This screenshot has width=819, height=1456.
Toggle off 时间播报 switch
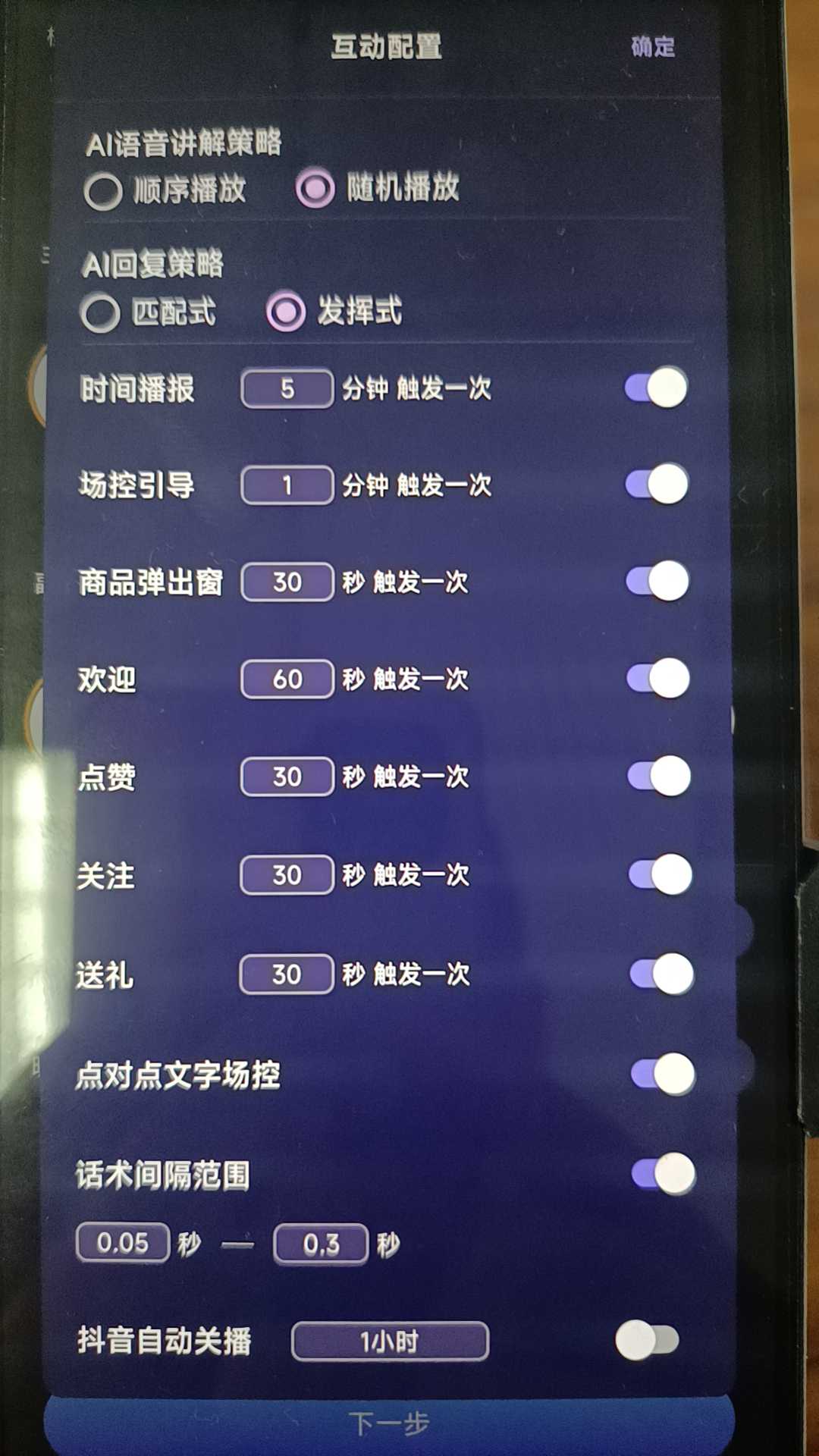click(657, 388)
